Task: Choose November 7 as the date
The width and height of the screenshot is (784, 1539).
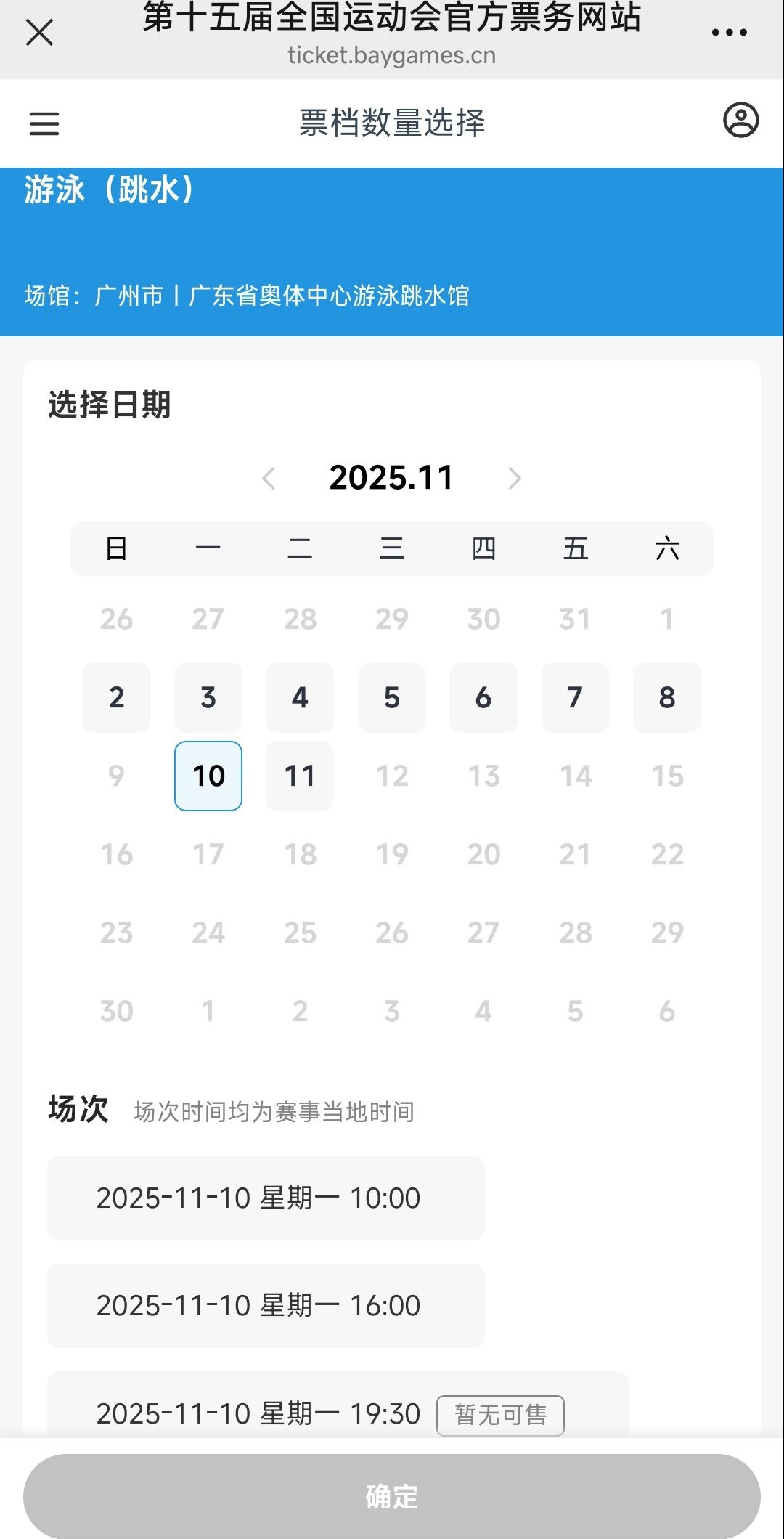Action: pyautogui.click(x=575, y=697)
